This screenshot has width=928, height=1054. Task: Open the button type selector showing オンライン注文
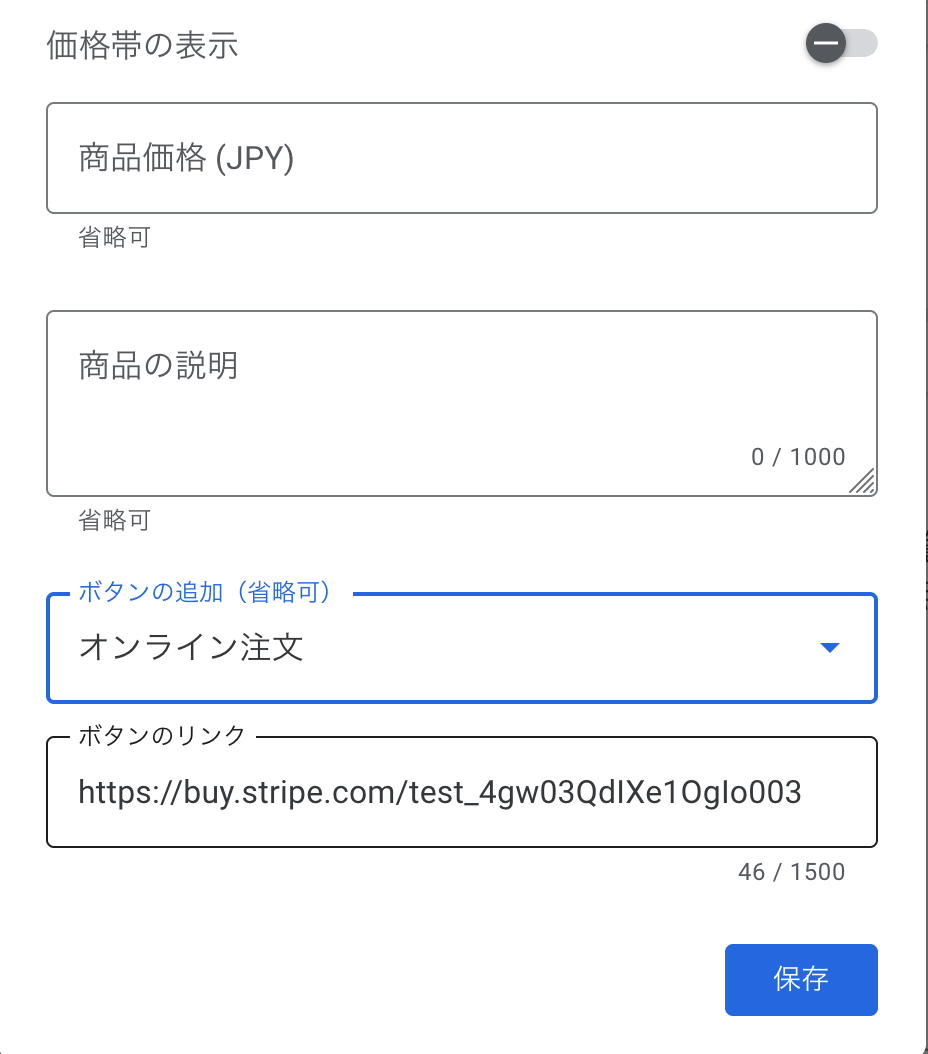coord(460,647)
